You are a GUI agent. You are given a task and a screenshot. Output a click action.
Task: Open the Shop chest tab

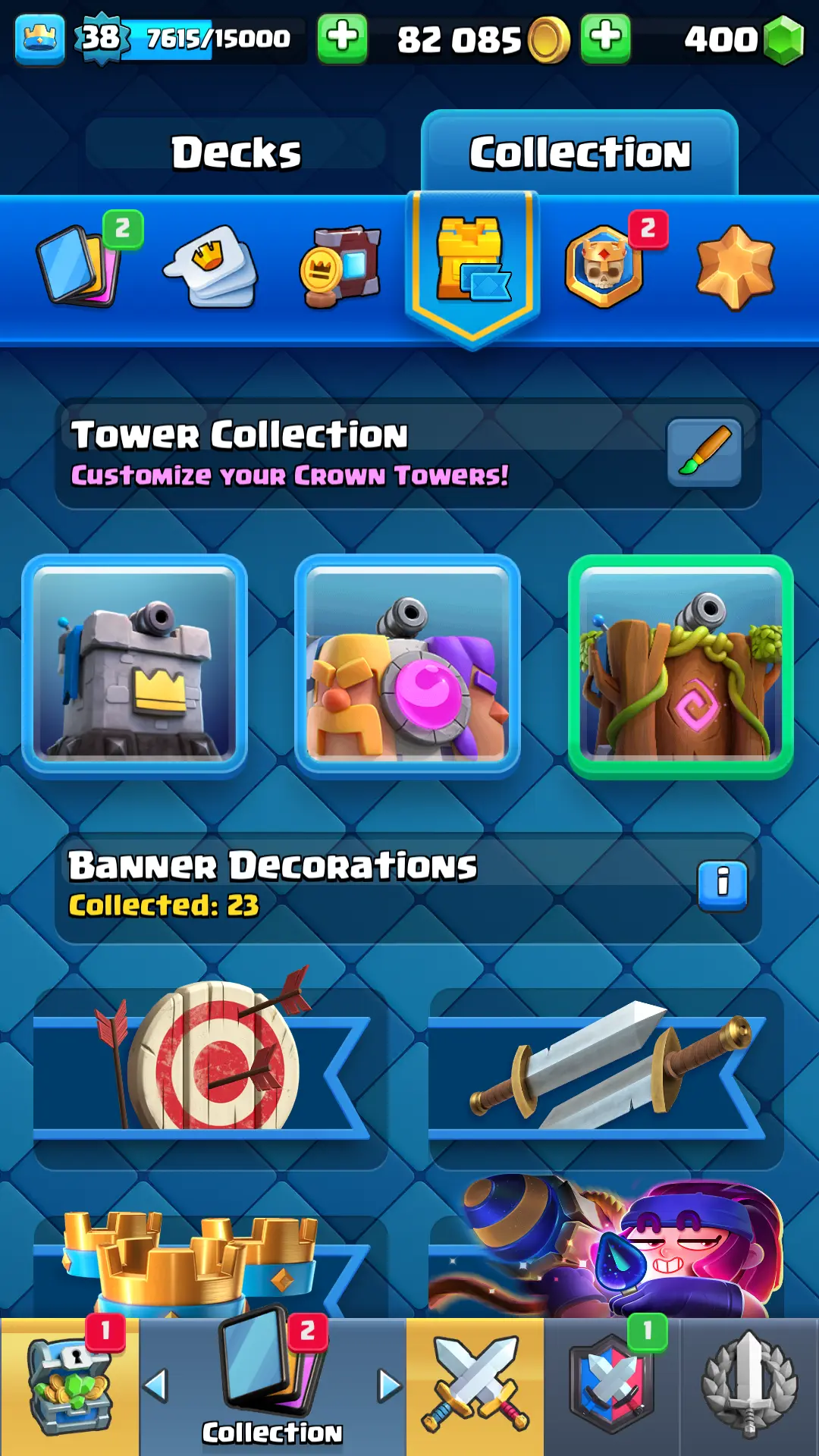68,1386
